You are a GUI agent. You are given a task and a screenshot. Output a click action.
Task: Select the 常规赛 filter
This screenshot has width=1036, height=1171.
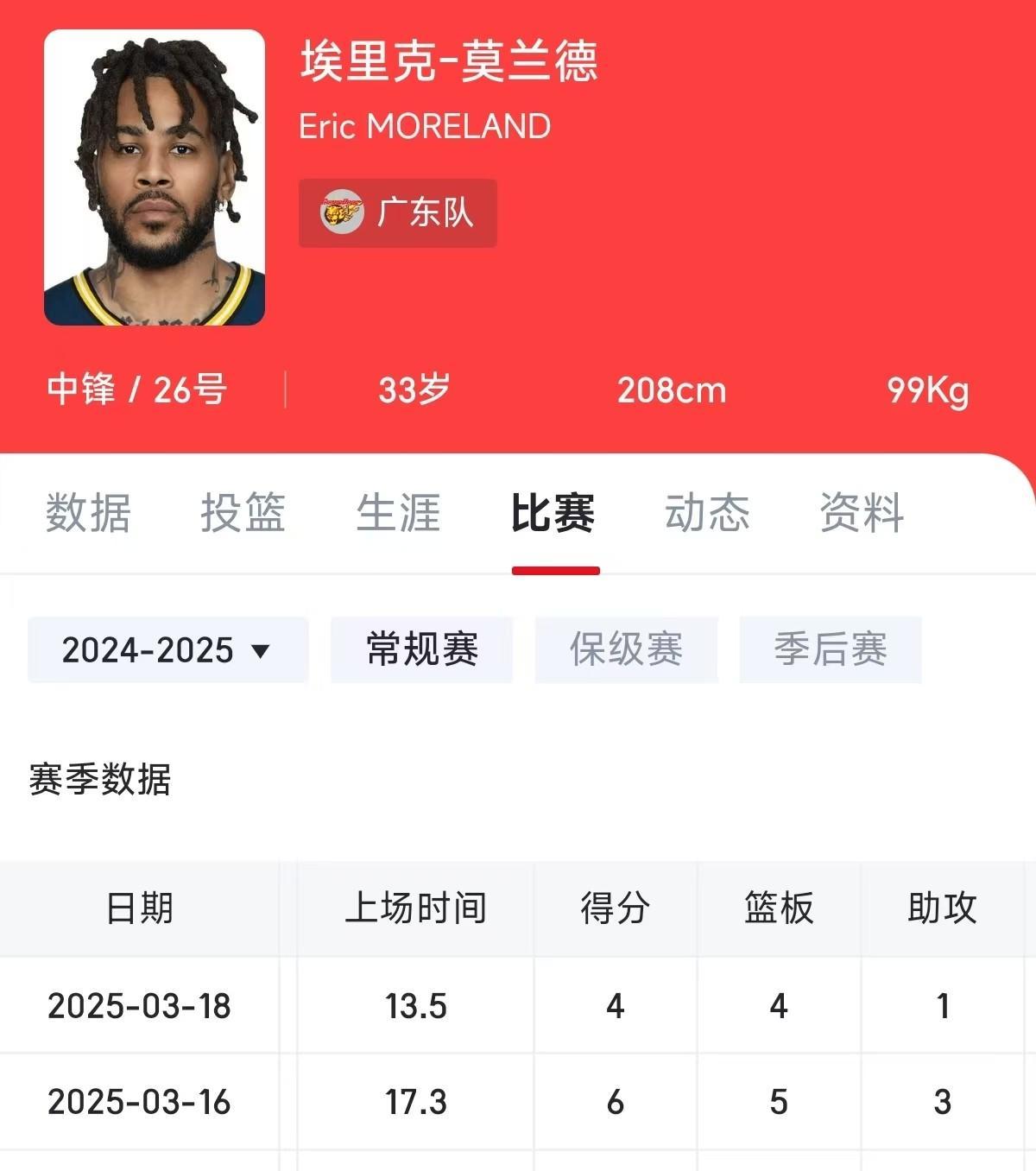click(422, 650)
